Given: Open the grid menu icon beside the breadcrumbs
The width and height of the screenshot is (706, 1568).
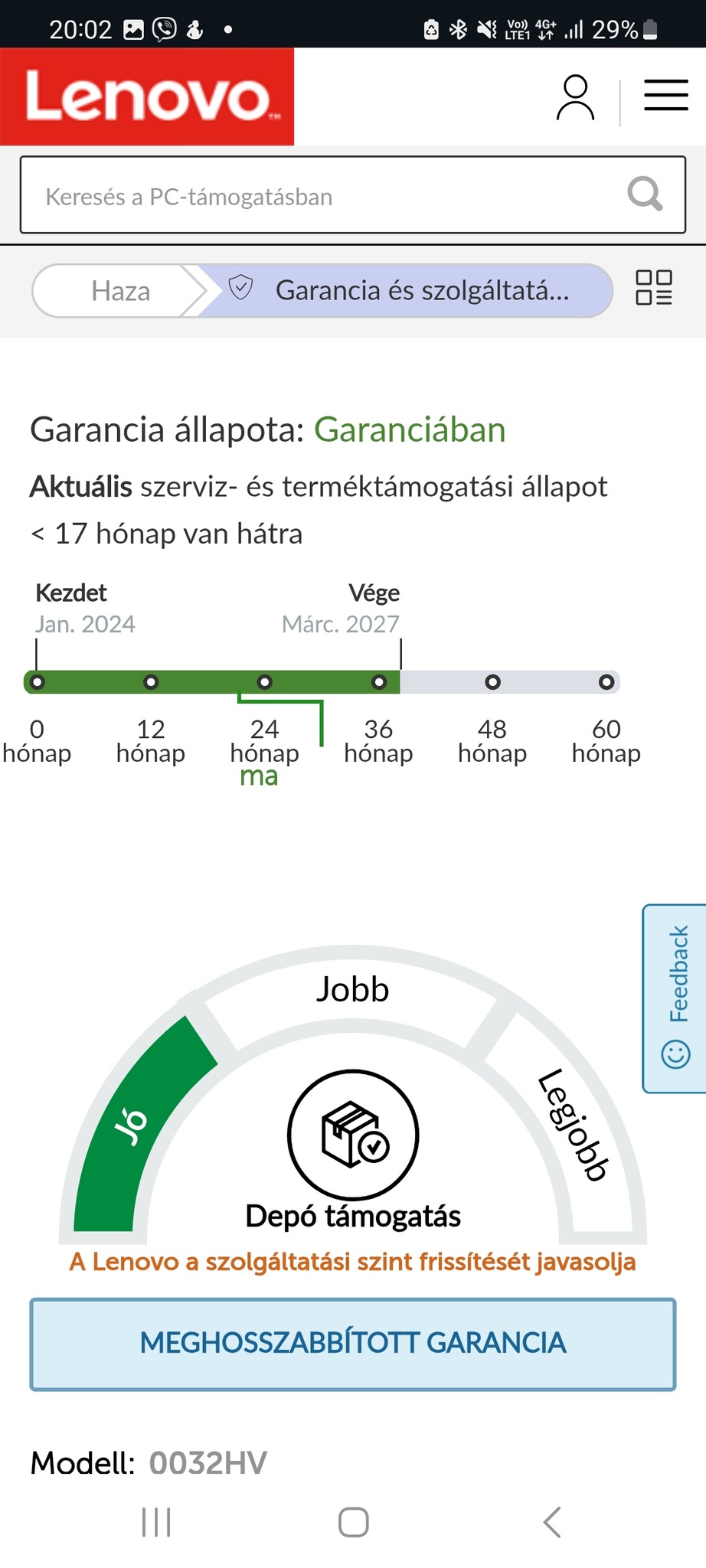Looking at the screenshot, I should (x=654, y=288).
